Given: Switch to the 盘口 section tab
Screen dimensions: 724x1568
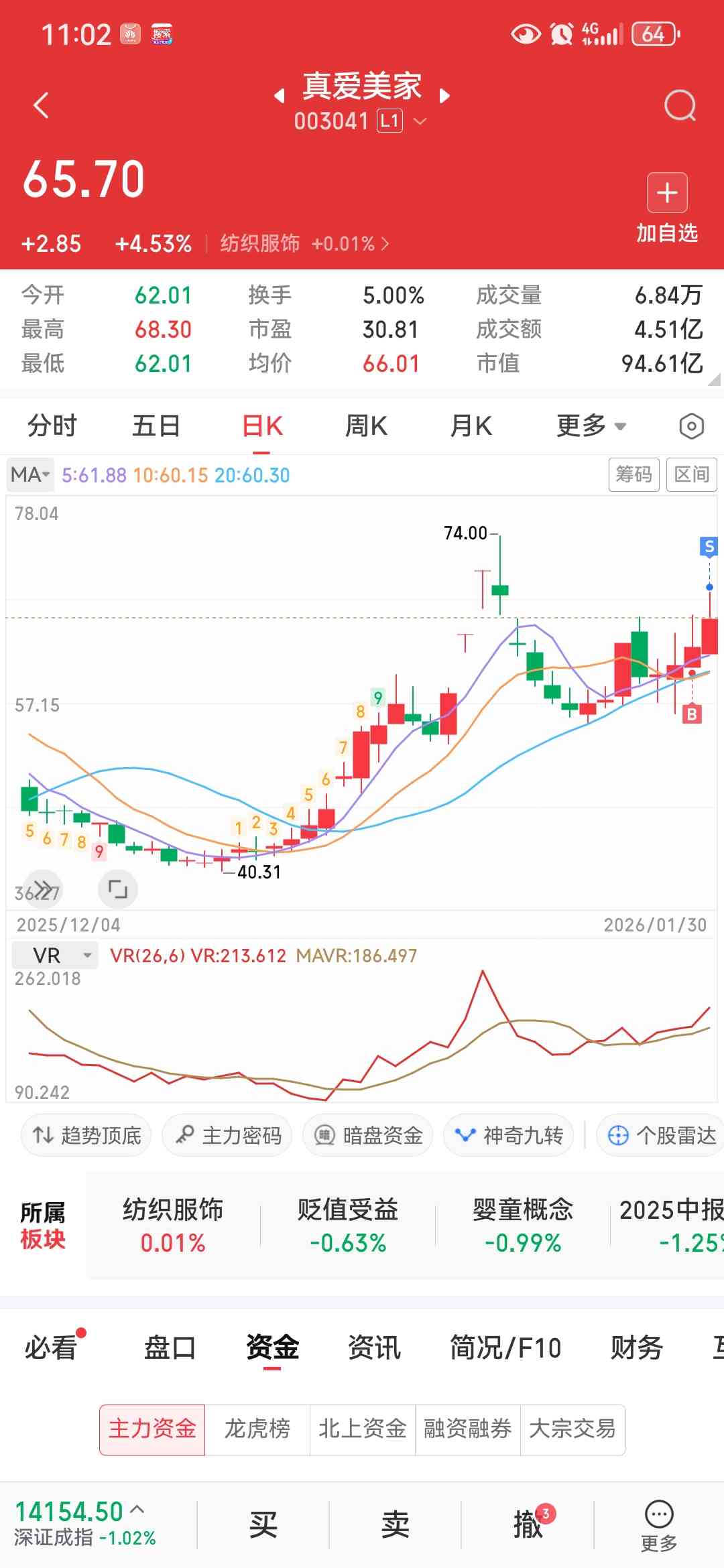Looking at the screenshot, I should point(170,1348).
